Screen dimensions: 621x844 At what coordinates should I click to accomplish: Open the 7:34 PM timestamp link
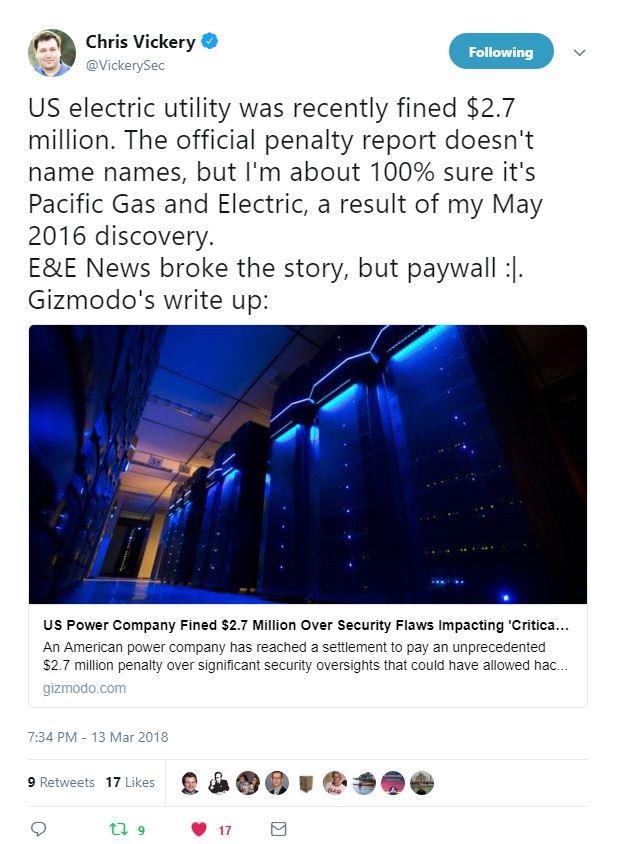[98, 737]
